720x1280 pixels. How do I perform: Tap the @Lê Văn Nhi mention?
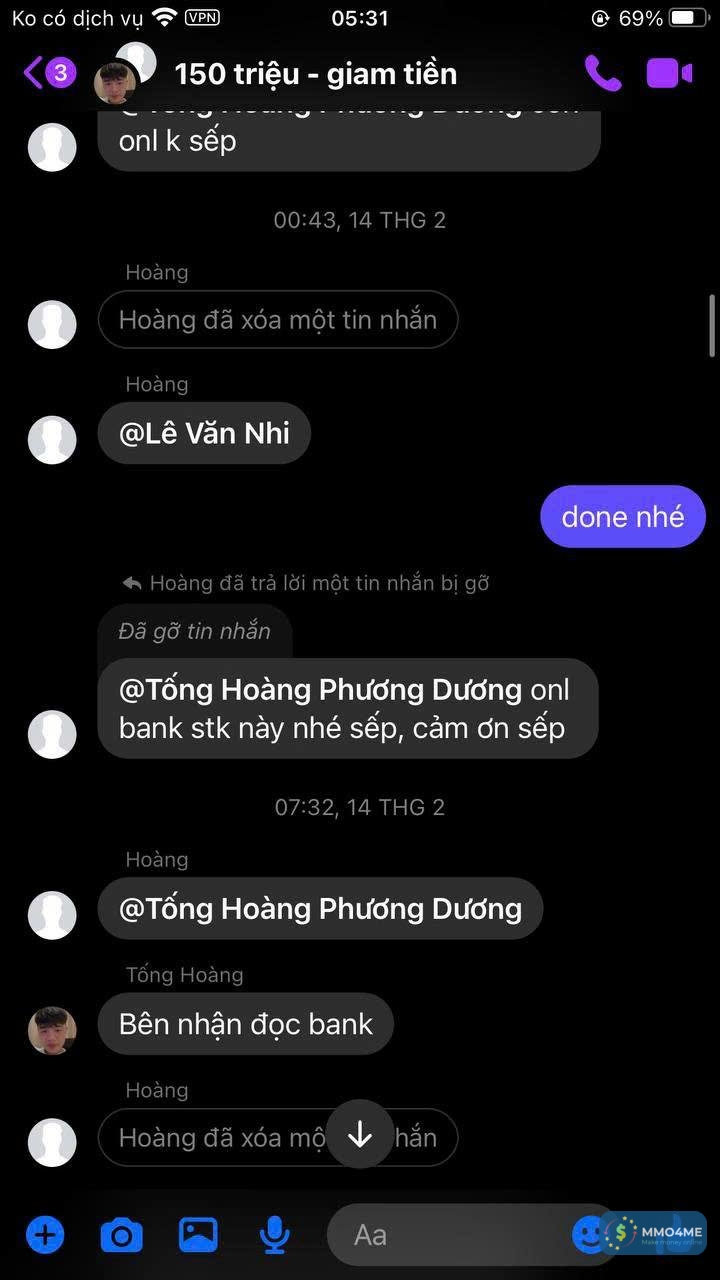pyautogui.click(x=204, y=434)
